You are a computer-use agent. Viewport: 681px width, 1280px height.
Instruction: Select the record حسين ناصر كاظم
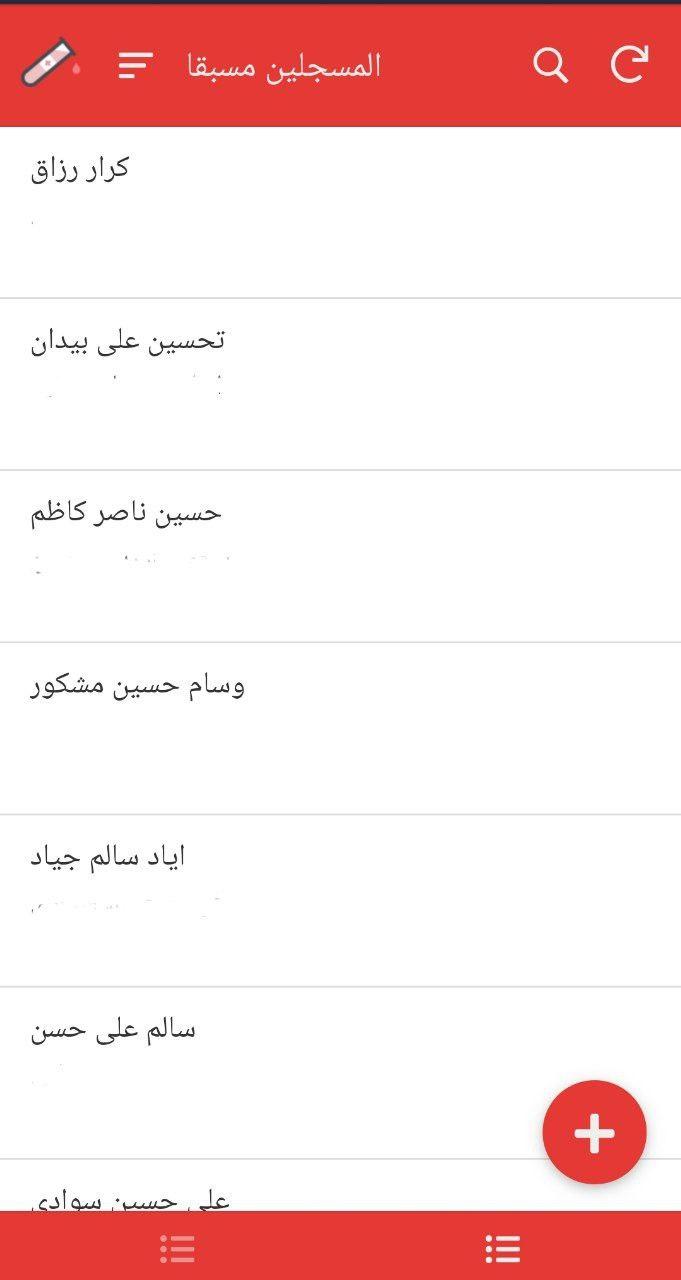[340, 556]
